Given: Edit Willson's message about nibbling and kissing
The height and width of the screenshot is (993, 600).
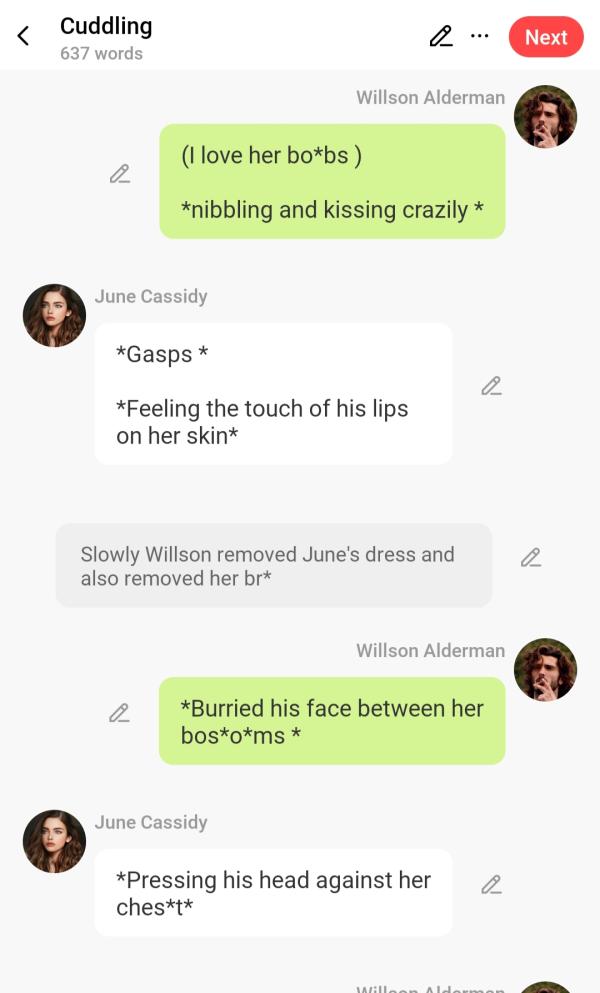Looking at the screenshot, I should click(x=120, y=174).
